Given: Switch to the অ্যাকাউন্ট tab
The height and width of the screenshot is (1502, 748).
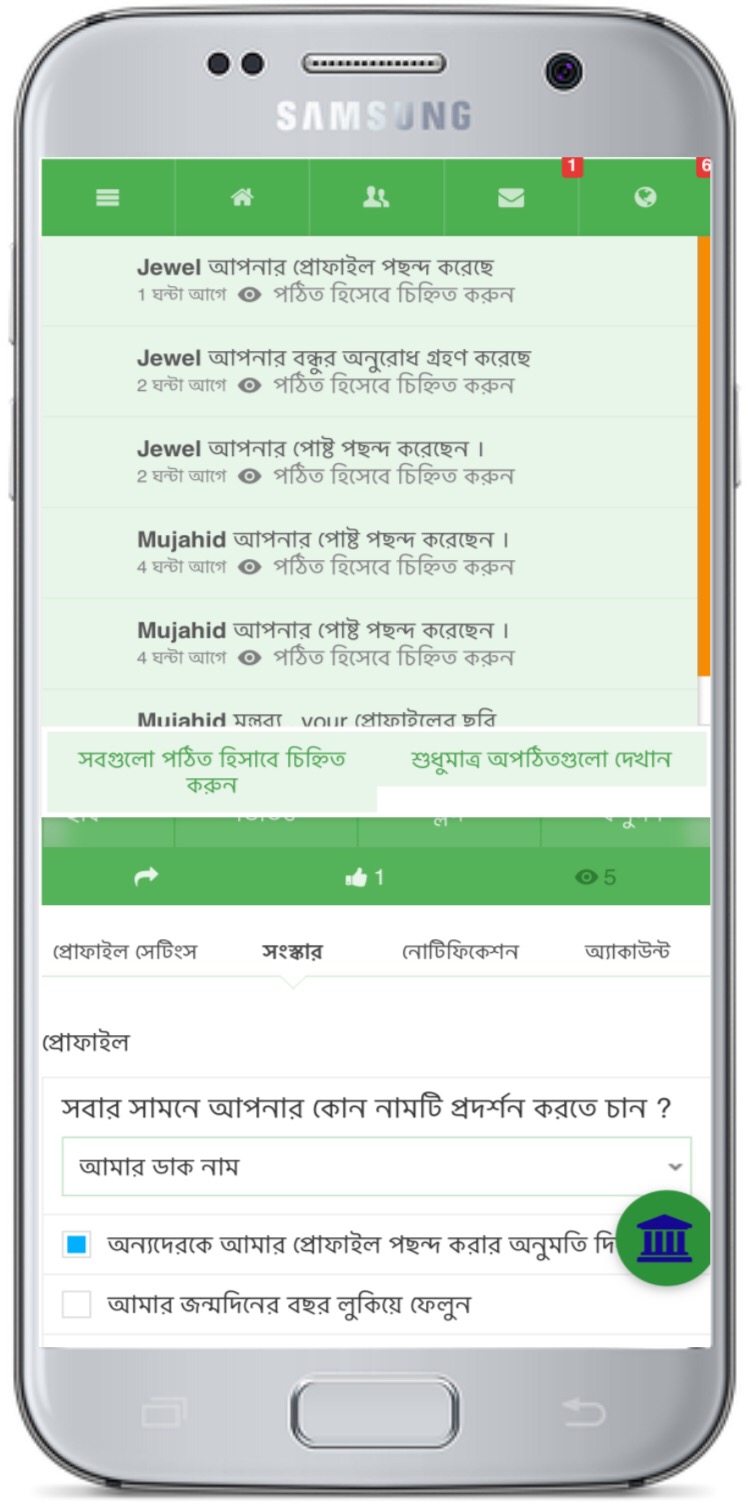Looking at the screenshot, I should click(627, 951).
